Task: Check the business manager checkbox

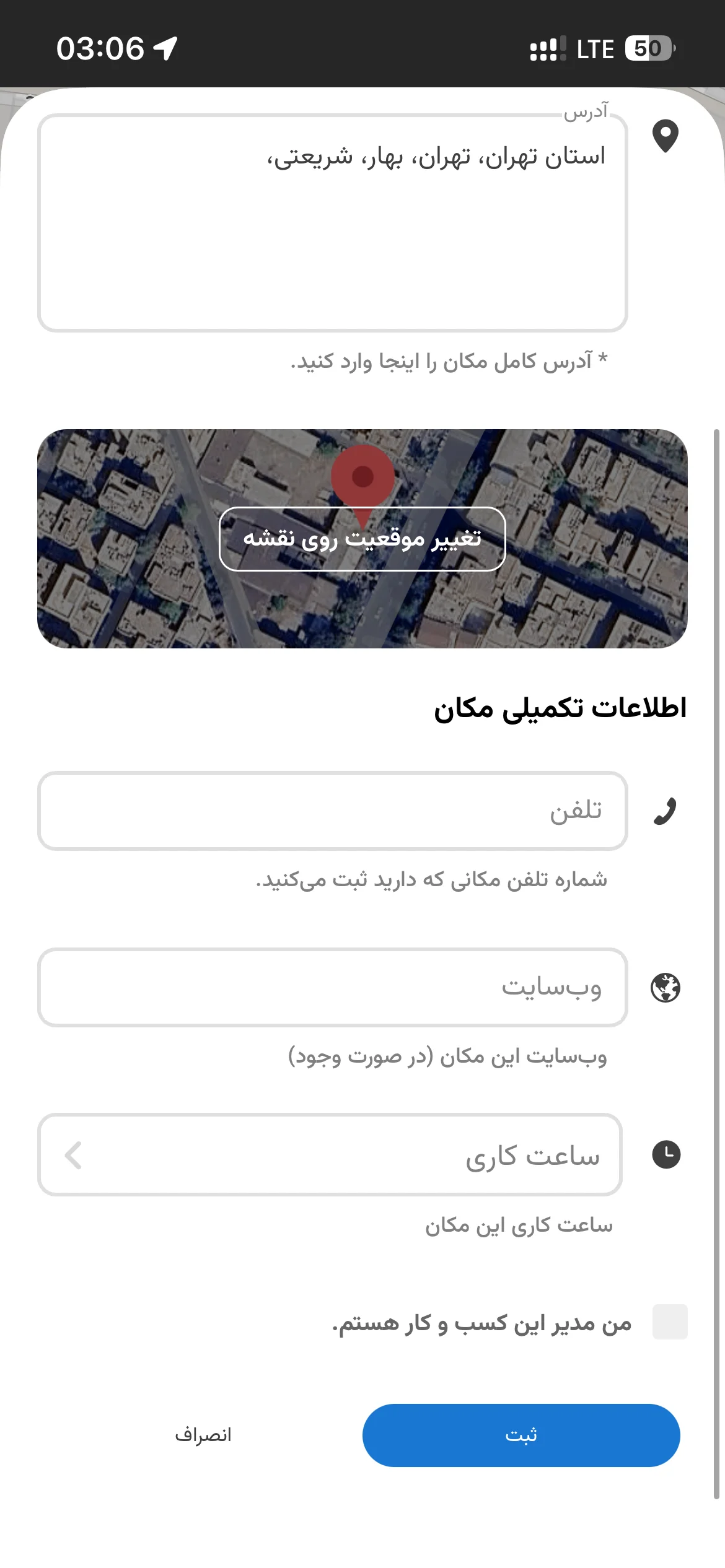Action: [x=670, y=1322]
